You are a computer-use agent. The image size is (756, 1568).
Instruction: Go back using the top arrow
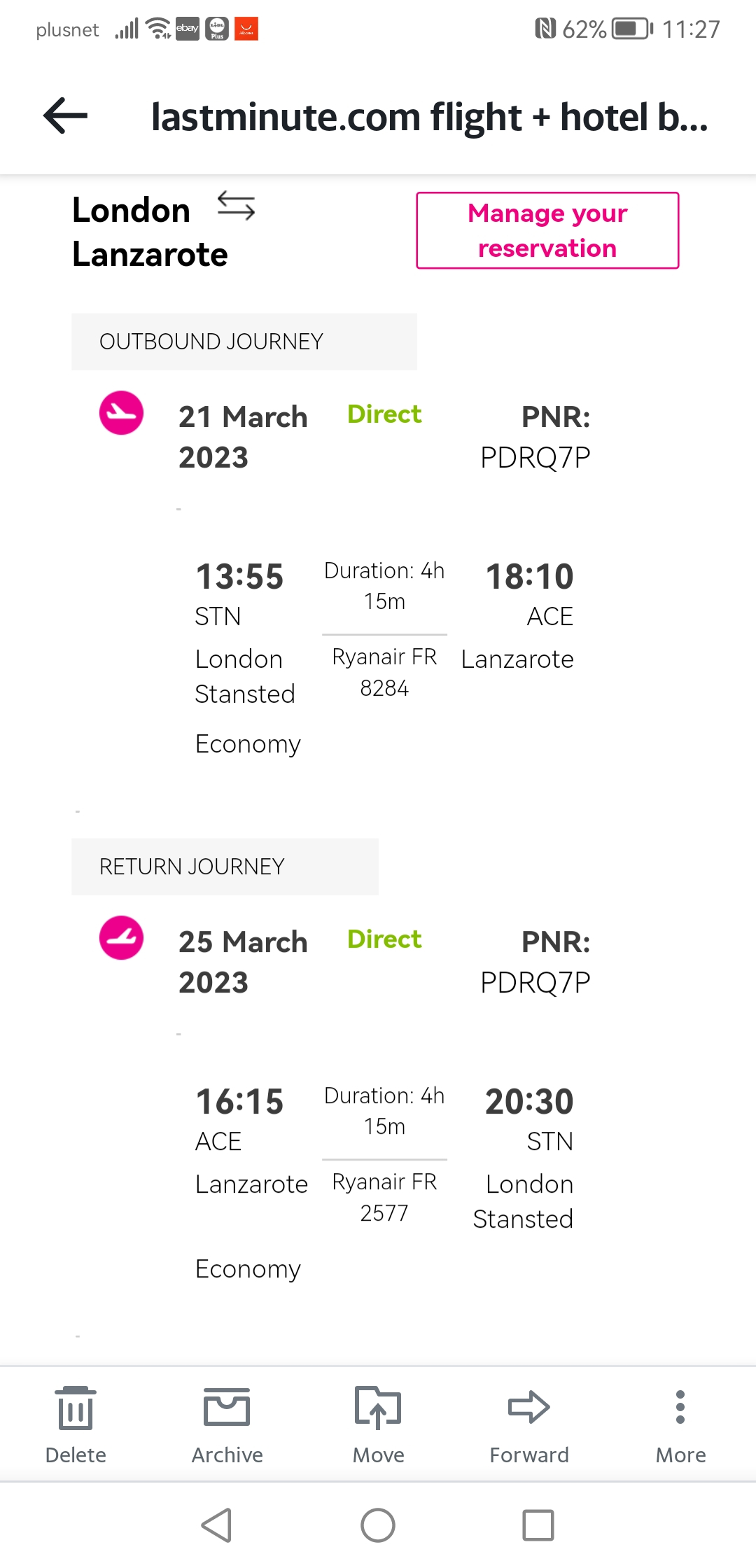(66, 115)
